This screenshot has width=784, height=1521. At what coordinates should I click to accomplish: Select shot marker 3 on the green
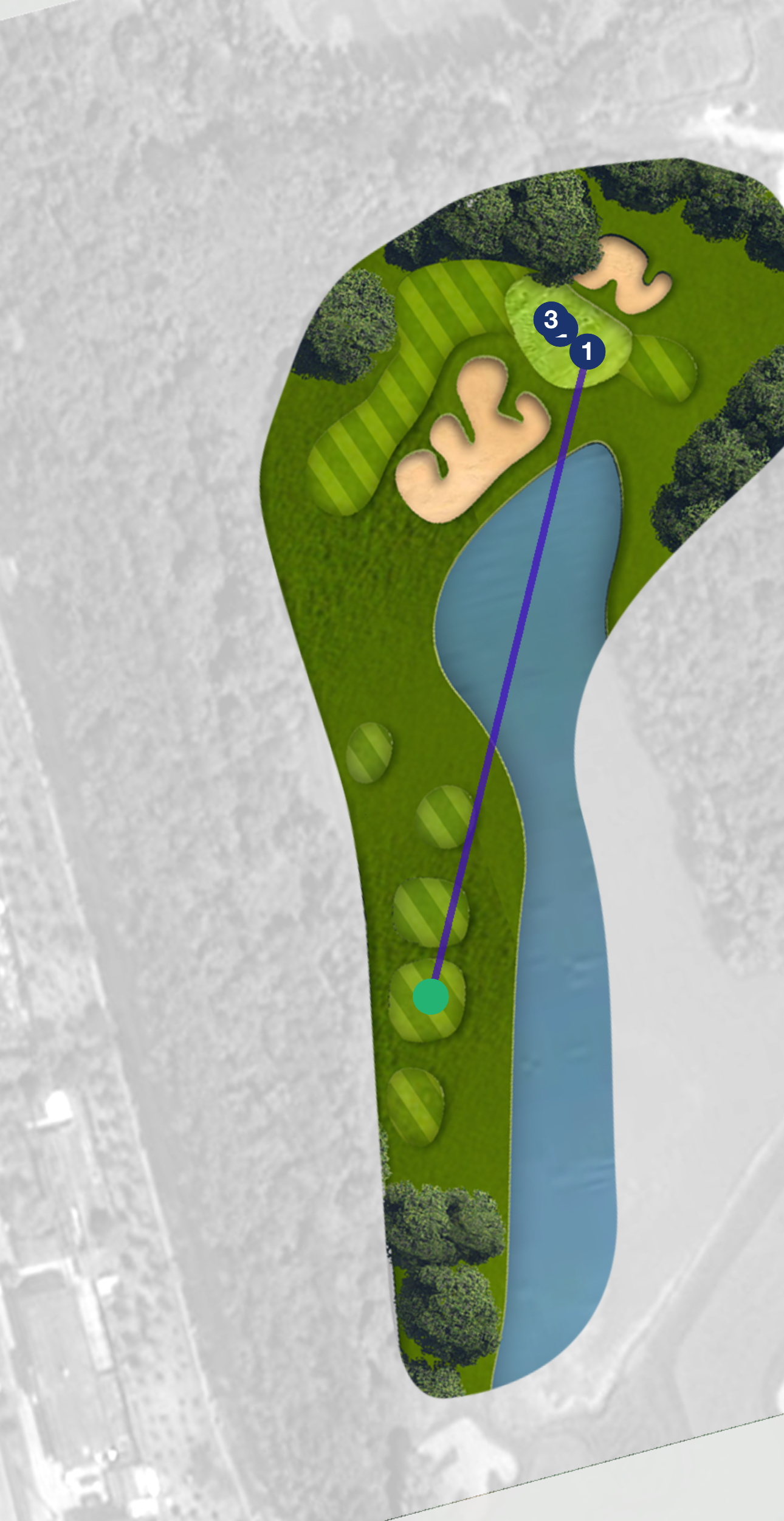[549, 318]
